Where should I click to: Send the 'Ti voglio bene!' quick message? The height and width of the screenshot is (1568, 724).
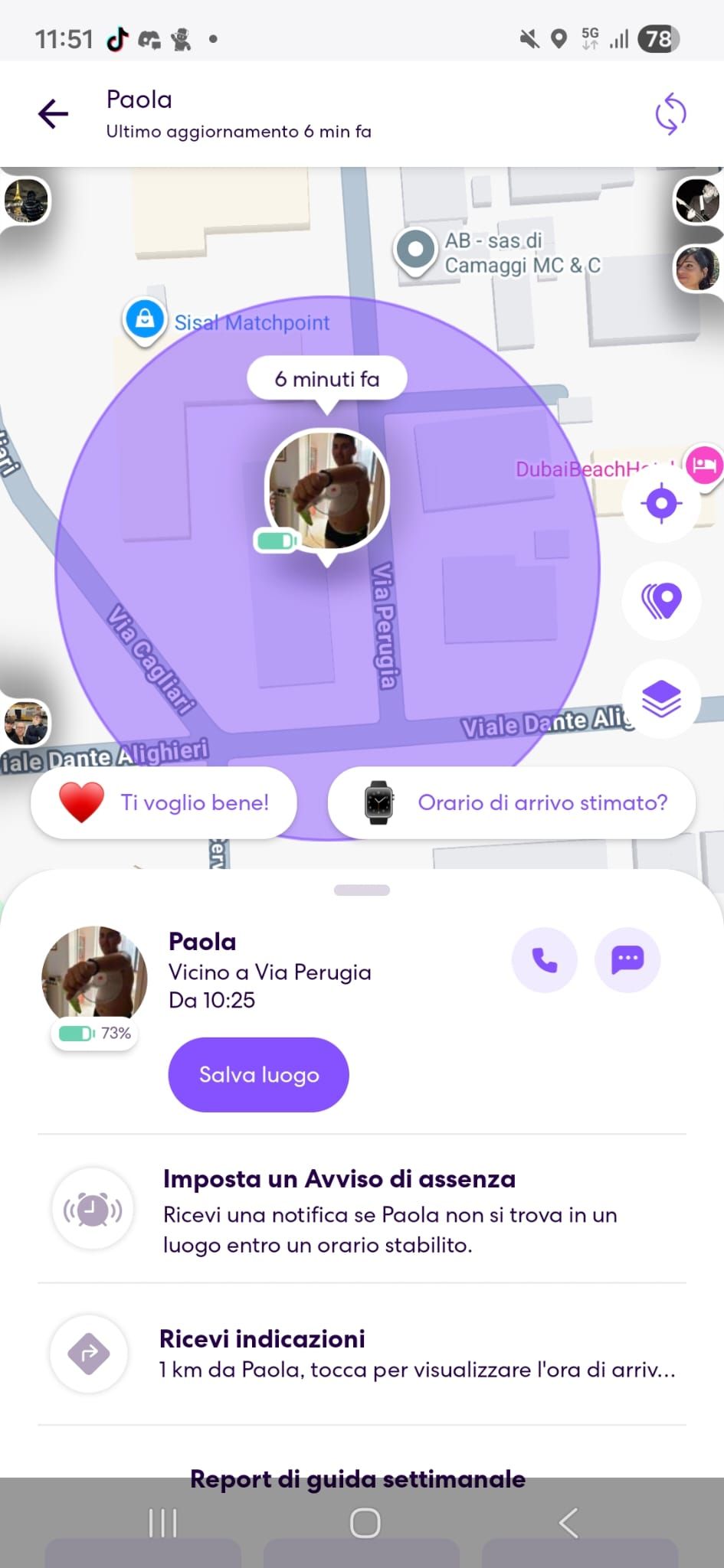click(x=164, y=802)
